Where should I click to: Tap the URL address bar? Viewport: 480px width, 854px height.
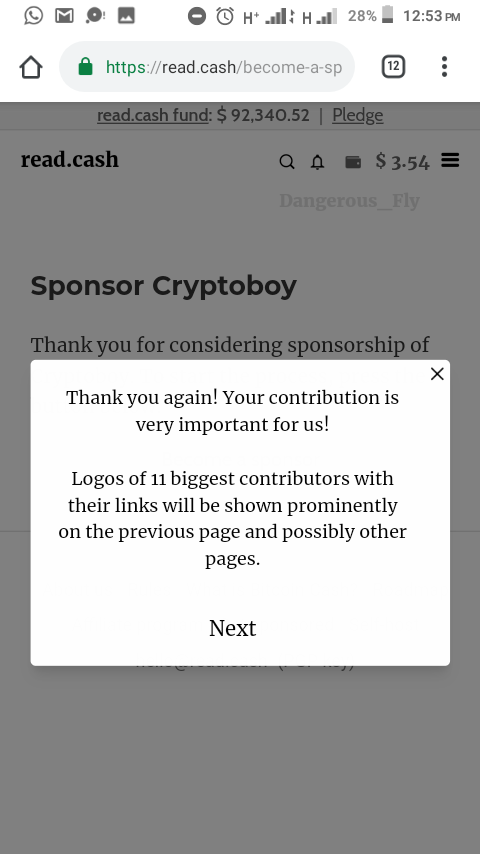coord(207,66)
